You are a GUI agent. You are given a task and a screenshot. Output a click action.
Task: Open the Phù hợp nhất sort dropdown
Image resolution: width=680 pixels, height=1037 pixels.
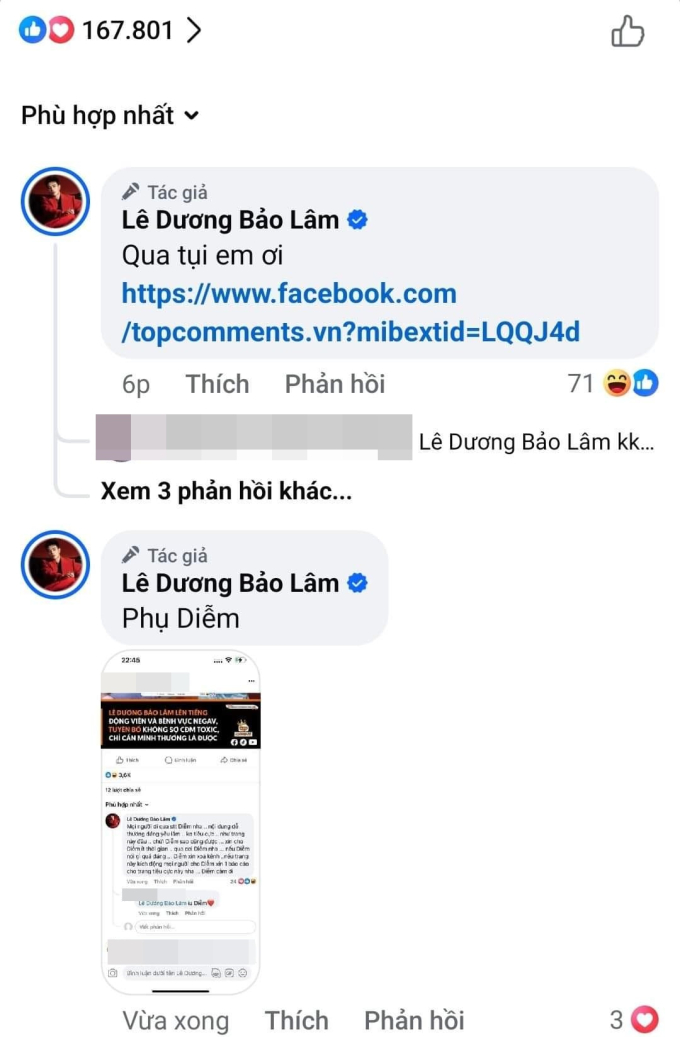[110, 116]
